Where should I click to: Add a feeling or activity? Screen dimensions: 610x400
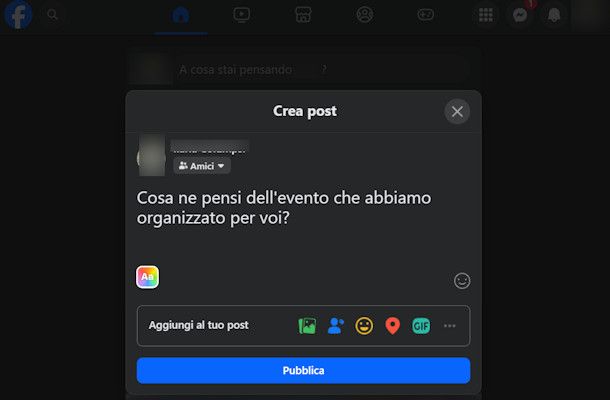click(364, 326)
